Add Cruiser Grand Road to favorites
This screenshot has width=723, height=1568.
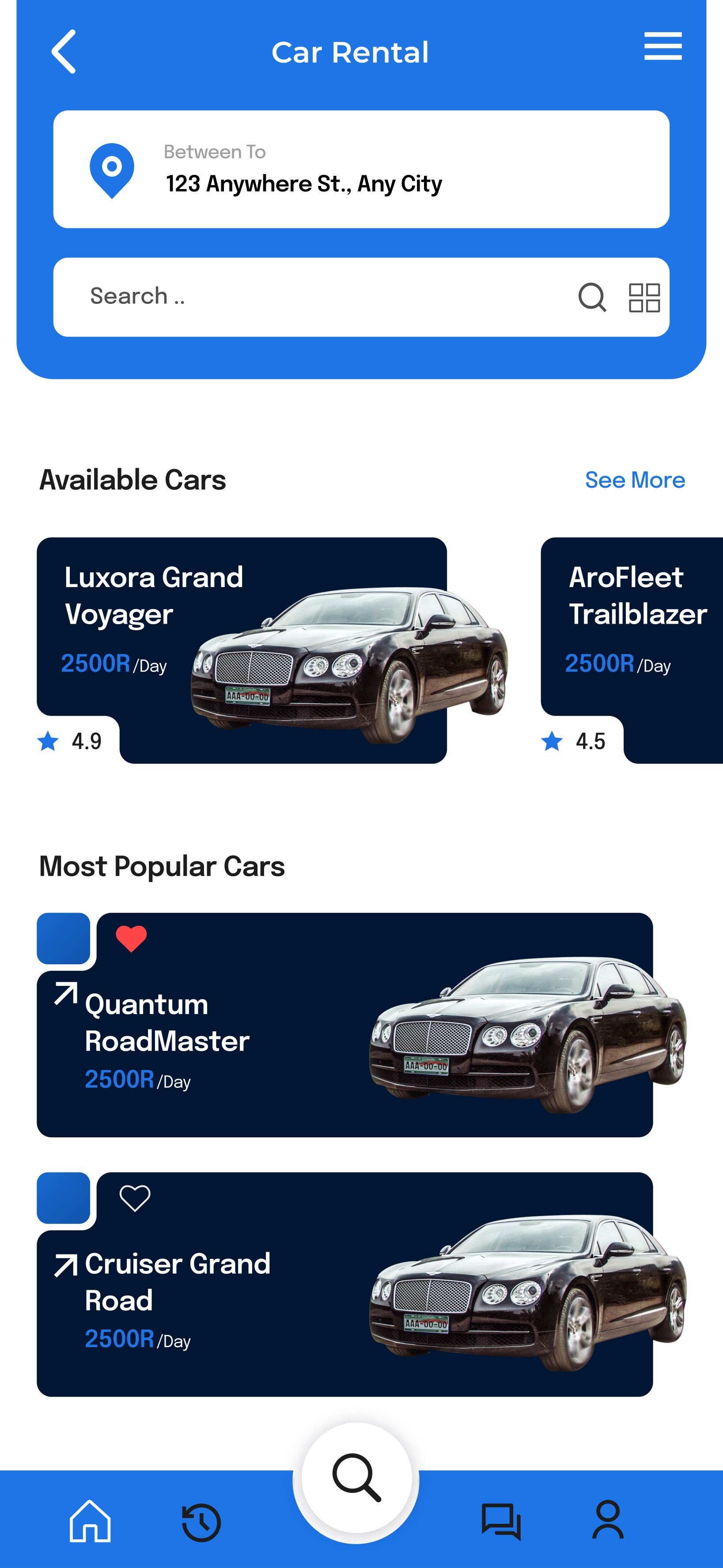point(135,1198)
